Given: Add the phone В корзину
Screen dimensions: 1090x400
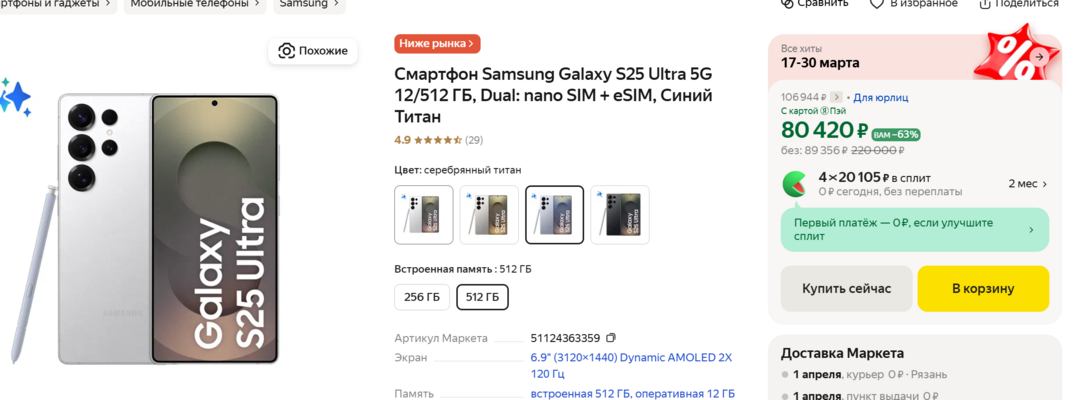Looking at the screenshot, I should [x=982, y=288].
